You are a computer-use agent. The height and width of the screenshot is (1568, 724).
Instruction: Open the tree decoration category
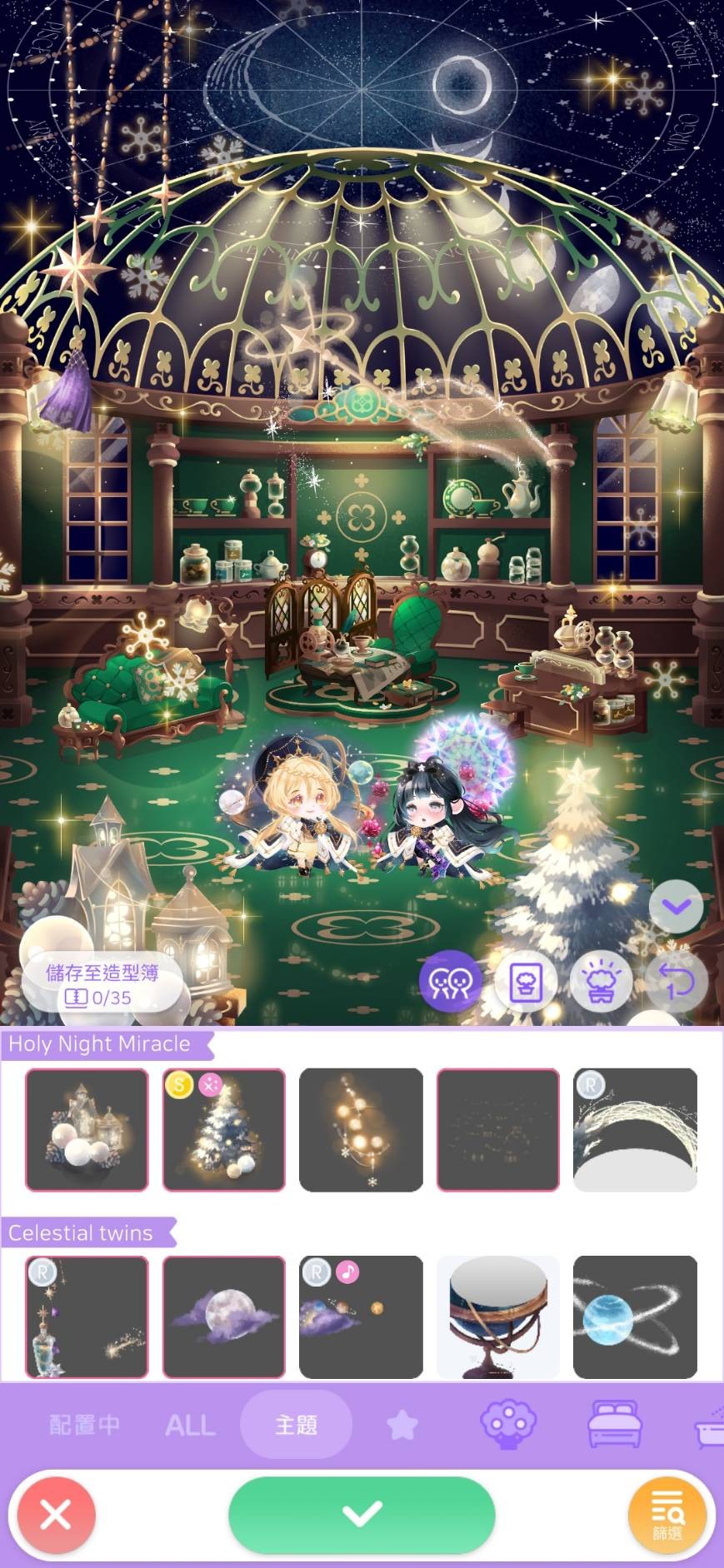pyautogui.click(x=507, y=1424)
